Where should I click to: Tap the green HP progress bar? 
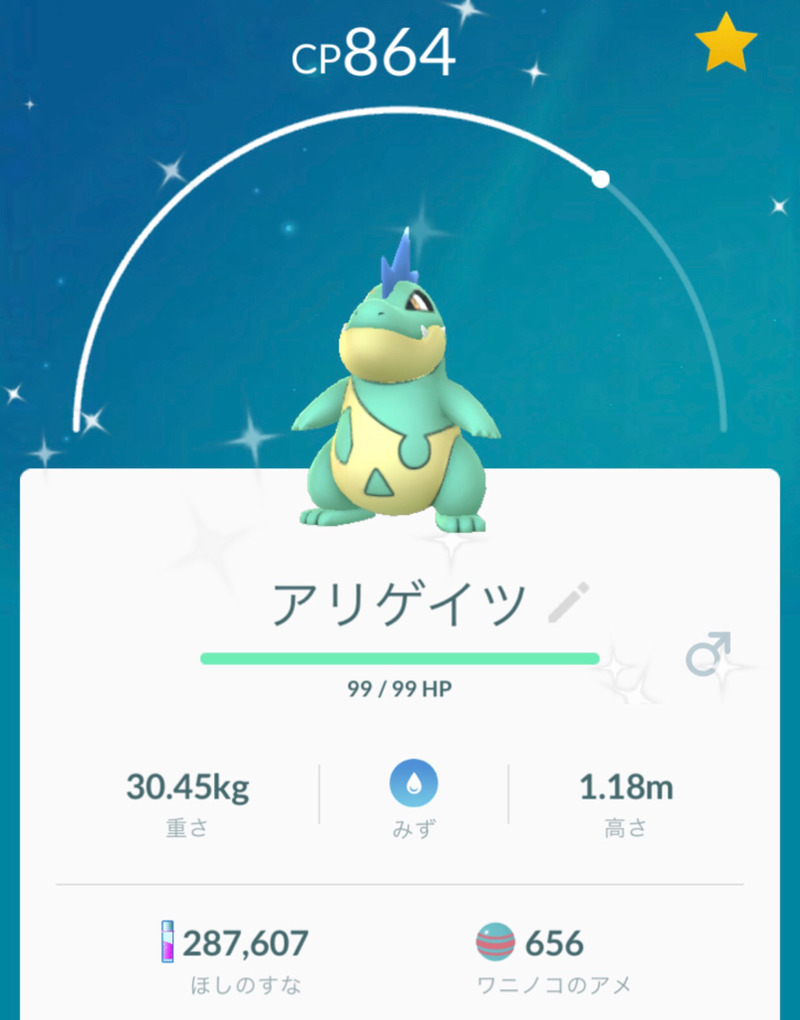[400, 658]
